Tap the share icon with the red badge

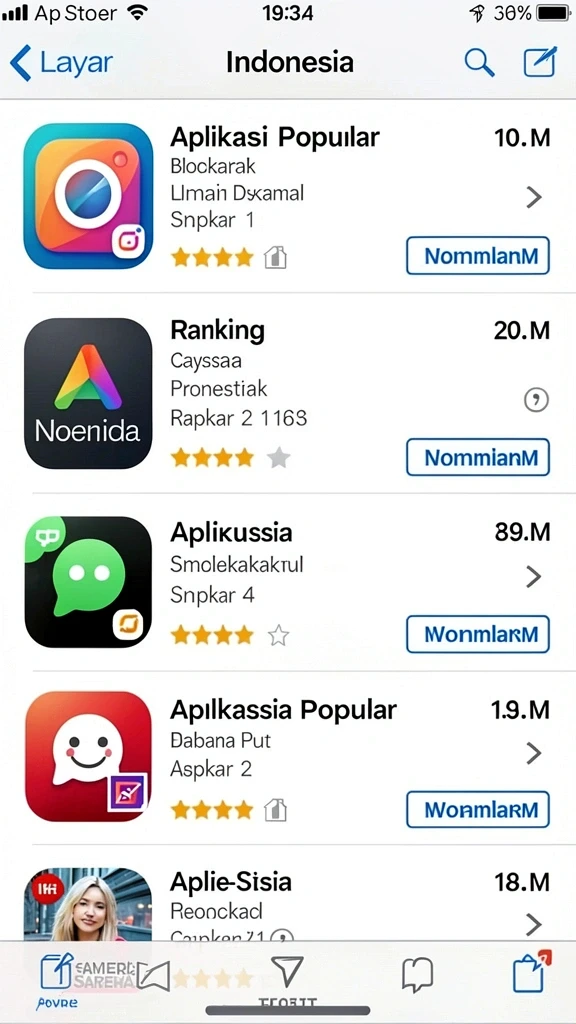point(532,972)
